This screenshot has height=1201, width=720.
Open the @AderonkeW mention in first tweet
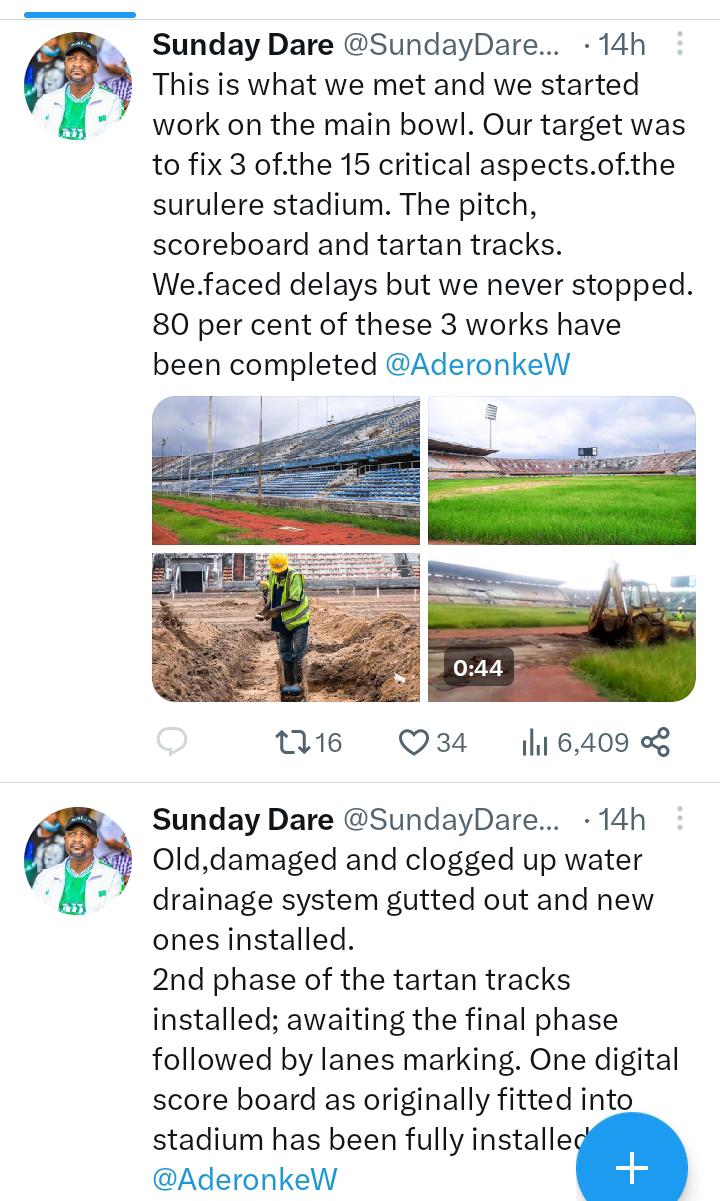[477, 364]
